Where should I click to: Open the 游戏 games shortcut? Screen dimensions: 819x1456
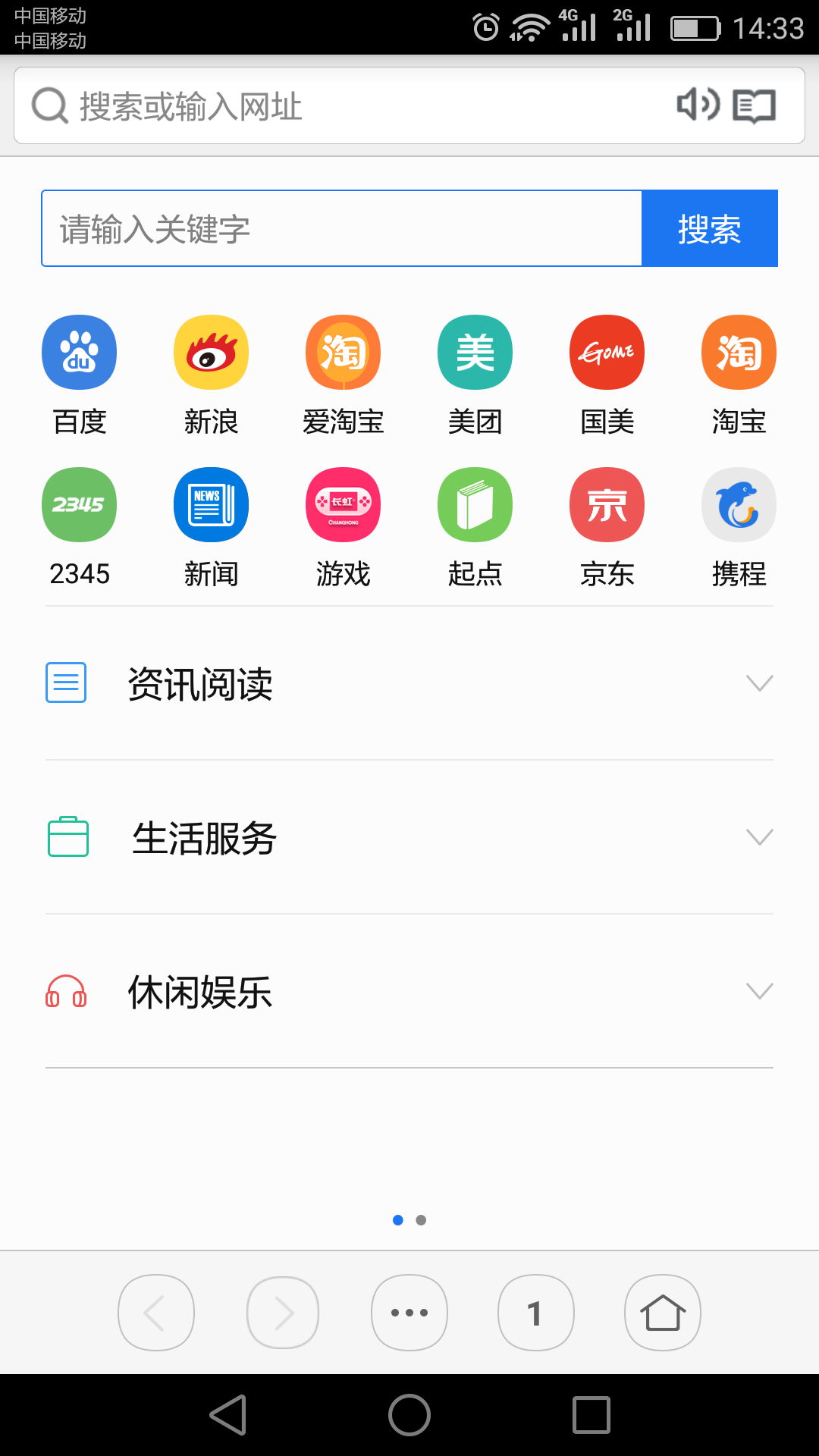click(343, 504)
